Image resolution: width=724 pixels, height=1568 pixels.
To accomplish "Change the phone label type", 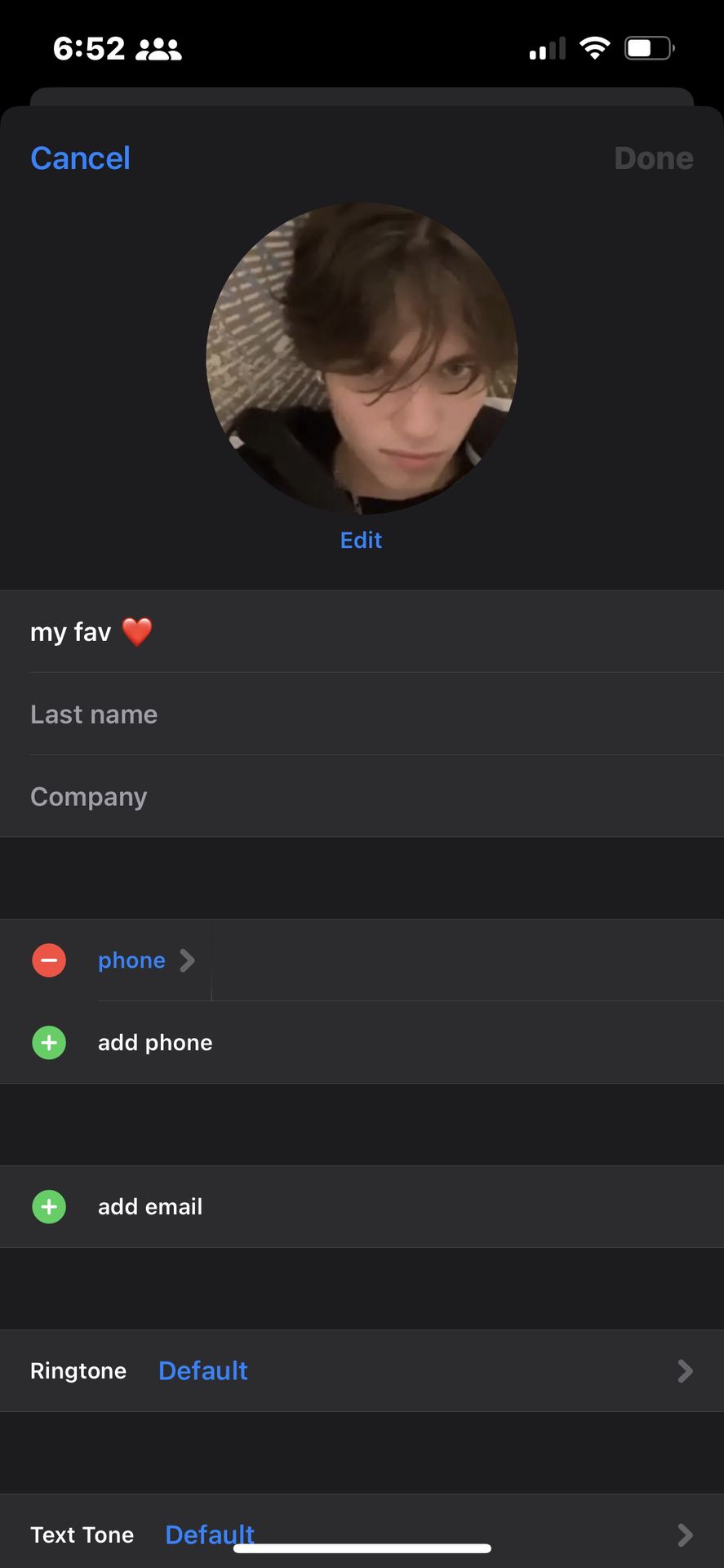I will coord(146,960).
